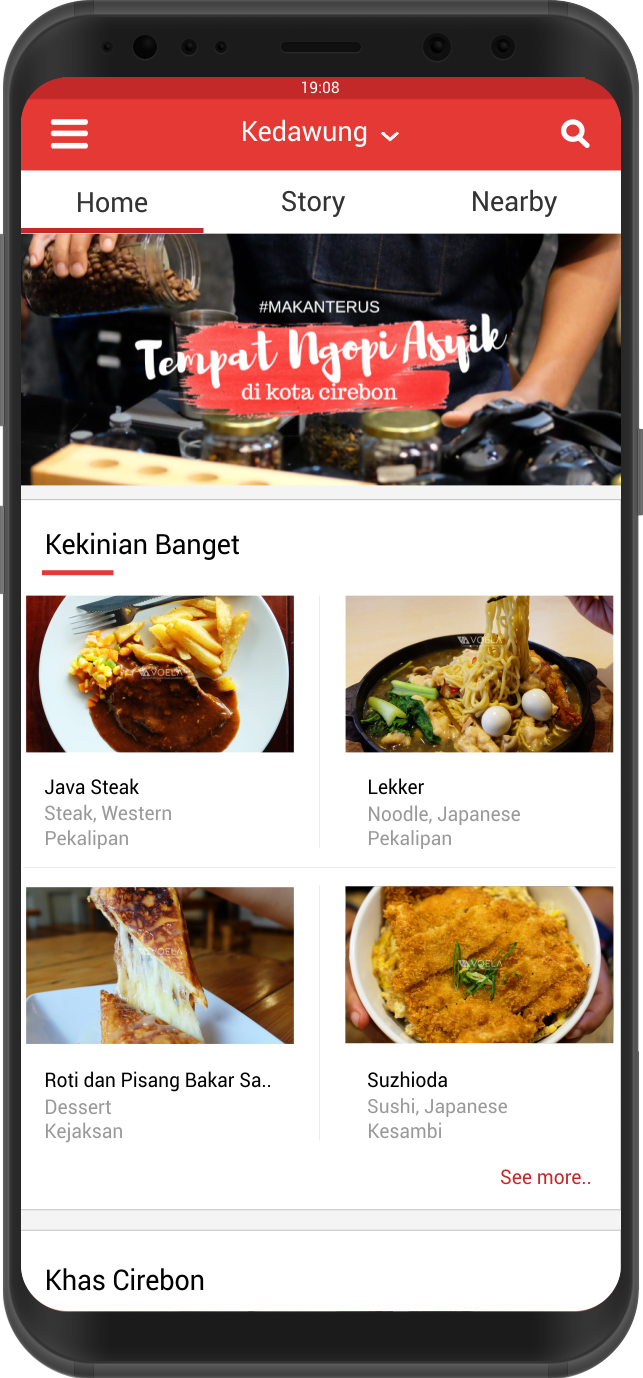Select the Home tab
Viewport: 643px width, 1378px height.
tap(112, 203)
